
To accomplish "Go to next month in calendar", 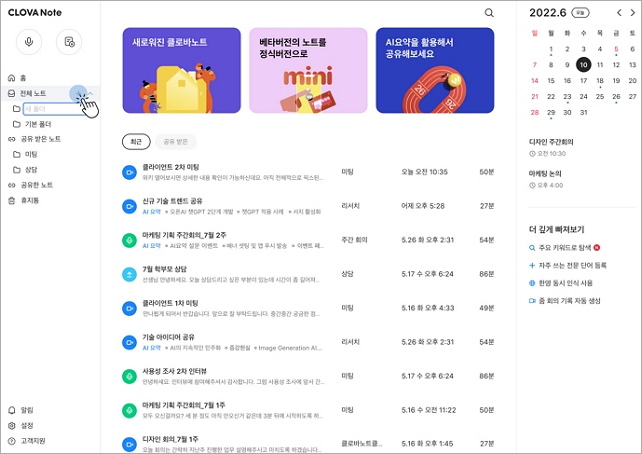I will (633, 13).
